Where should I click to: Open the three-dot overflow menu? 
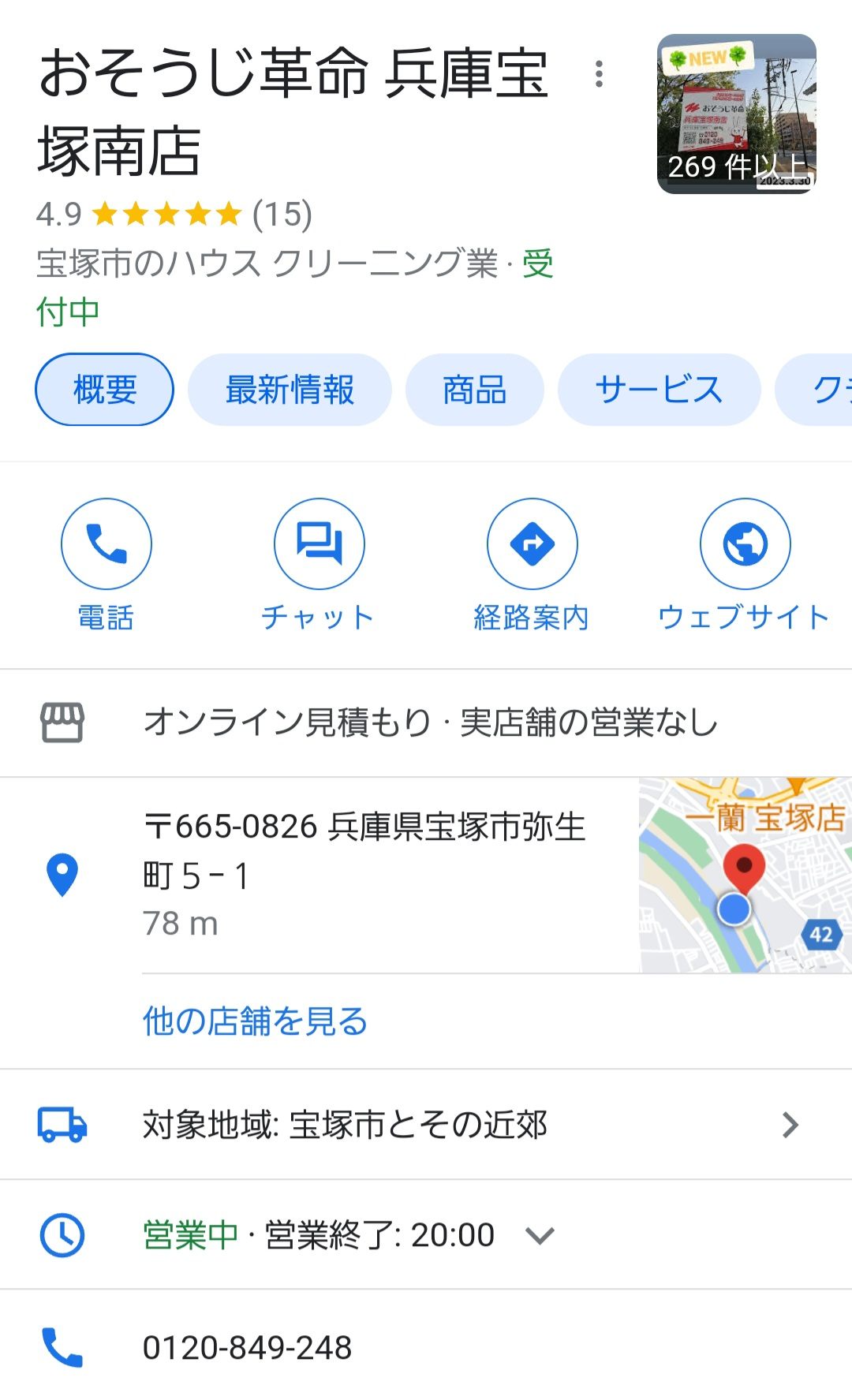[600, 74]
